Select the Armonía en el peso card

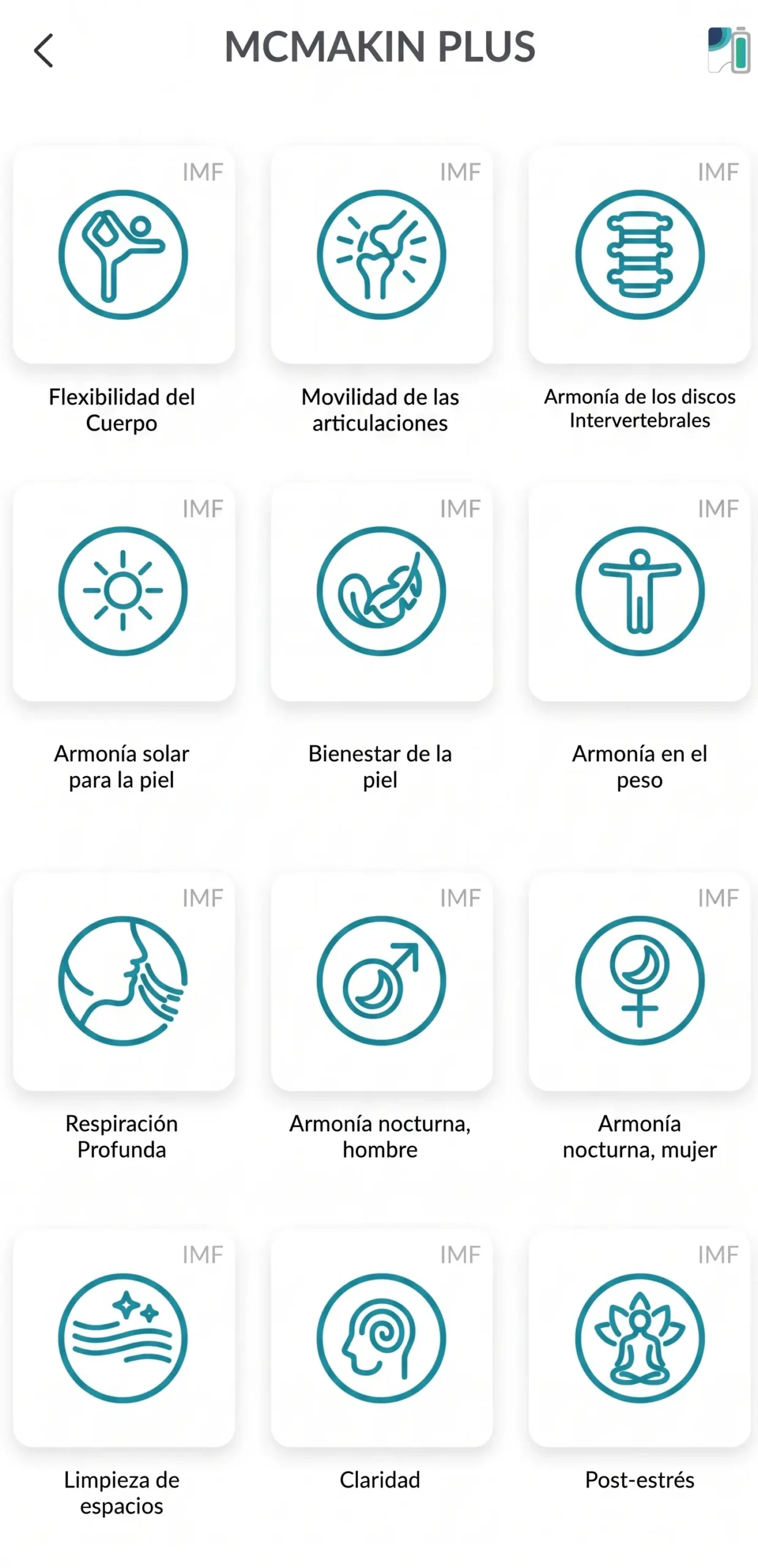[x=639, y=592]
